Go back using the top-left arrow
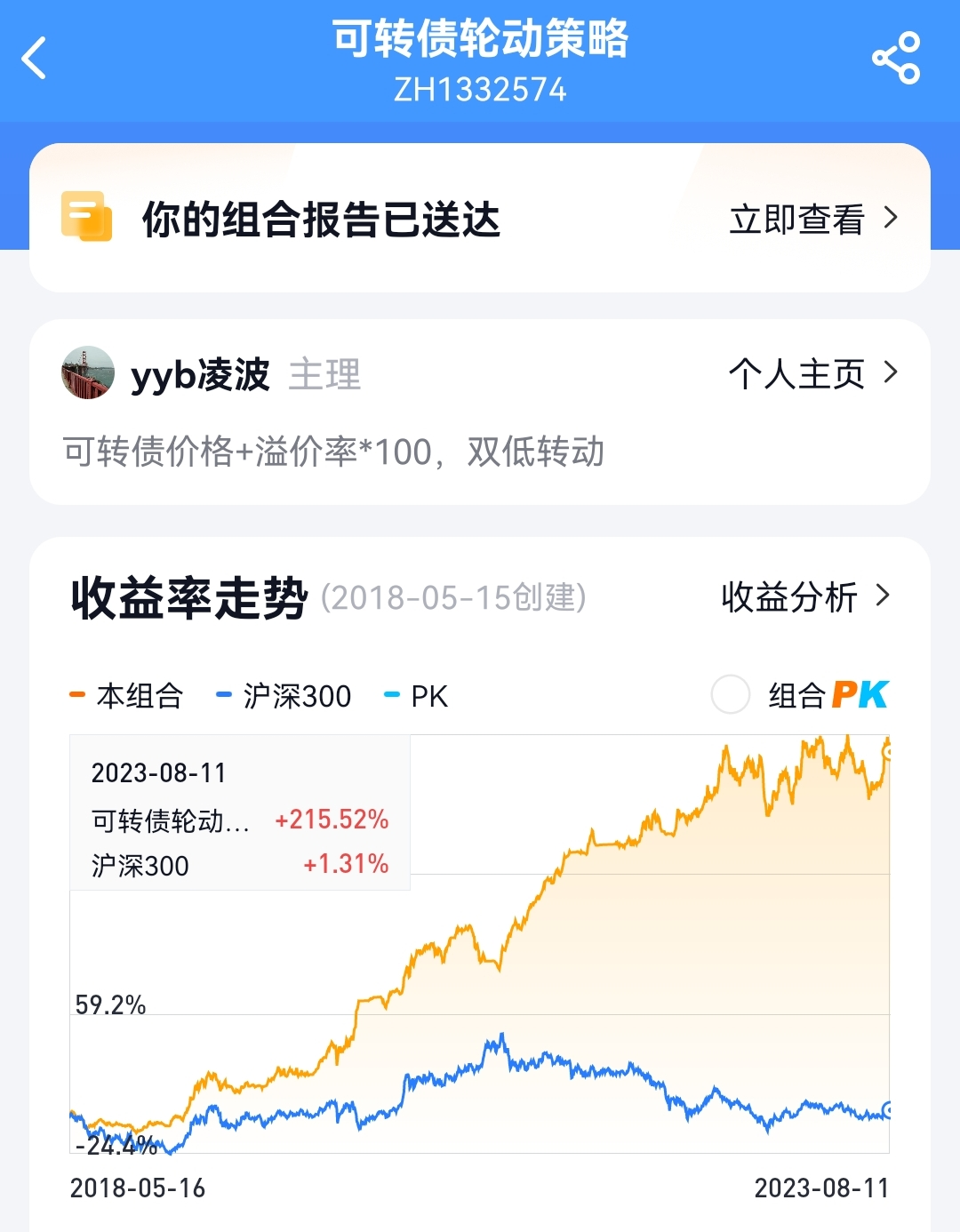Screen dimensions: 960x1232 pyautogui.click(x=34, y=59)
